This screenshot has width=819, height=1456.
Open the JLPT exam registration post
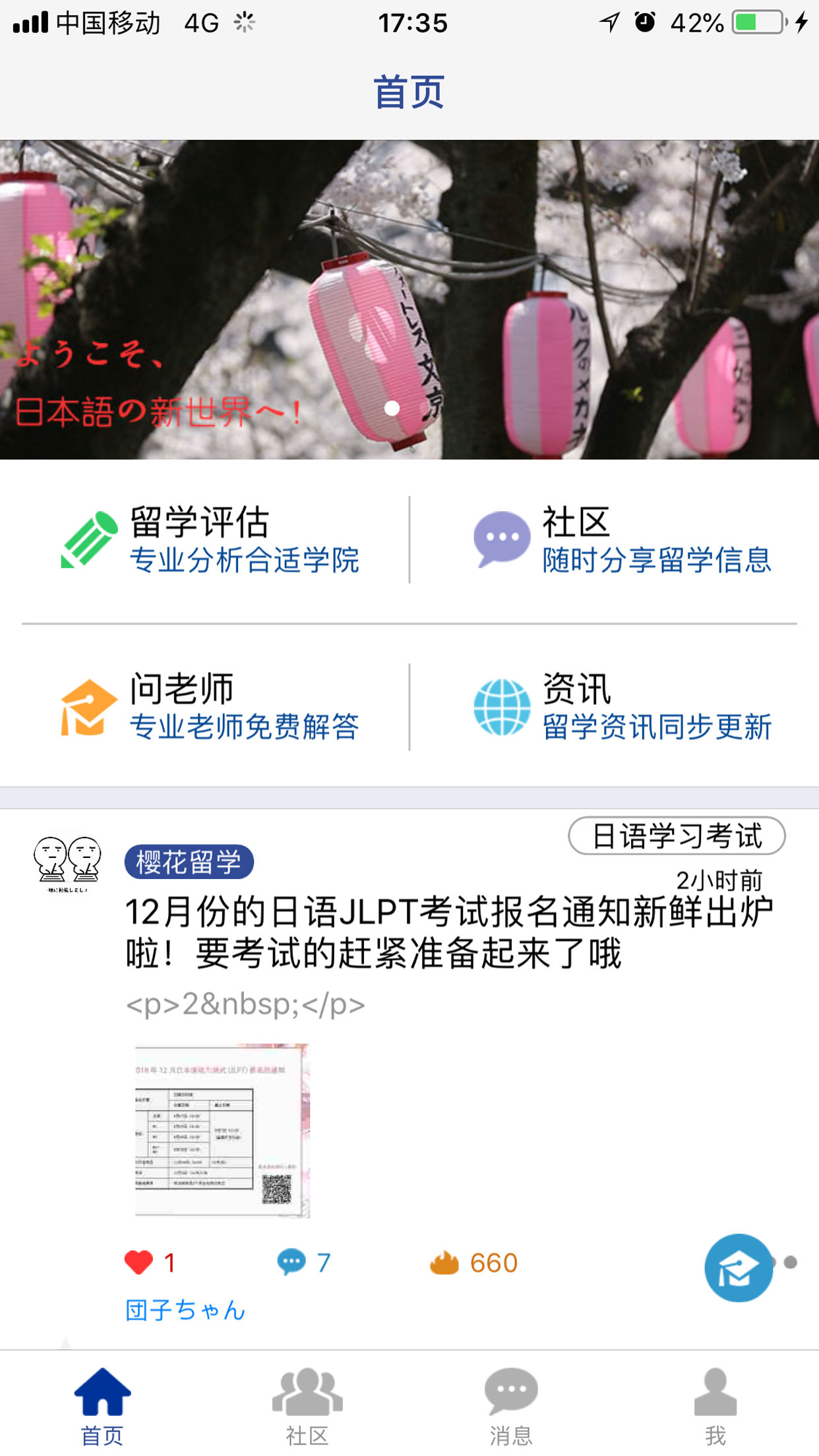tap(448, 932)
